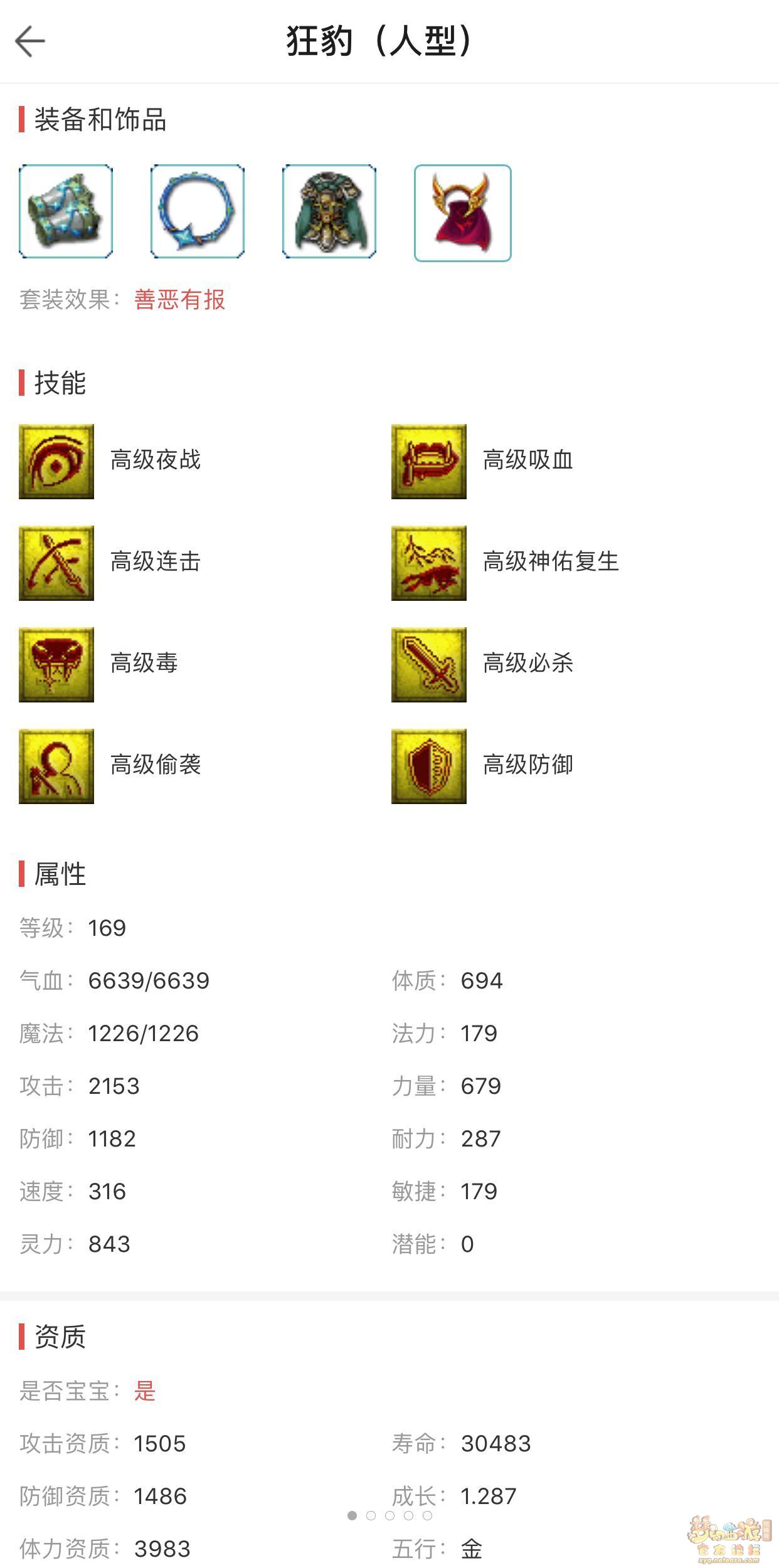Open the gauntlet equipment item
Image resolution: width=779 pixels, height=1568 pixels.
pyautogui.click(x=66, y=212)
